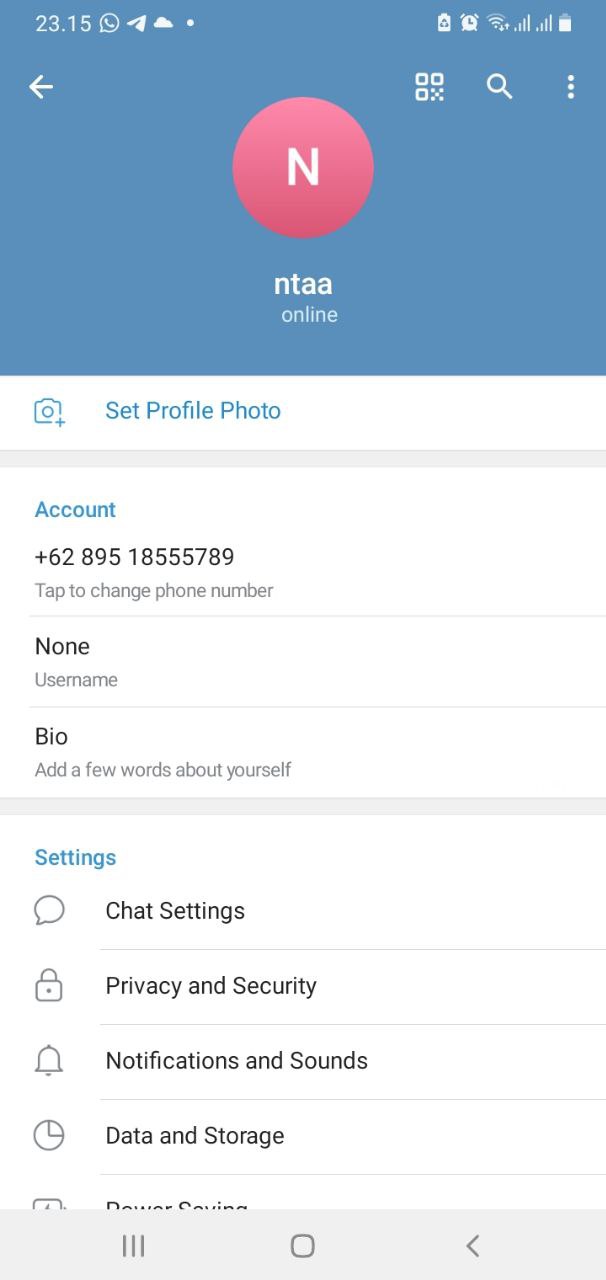Open the QR code icon
The height and width of the screenshot is (1280, 606).
[x=429, y=87]
